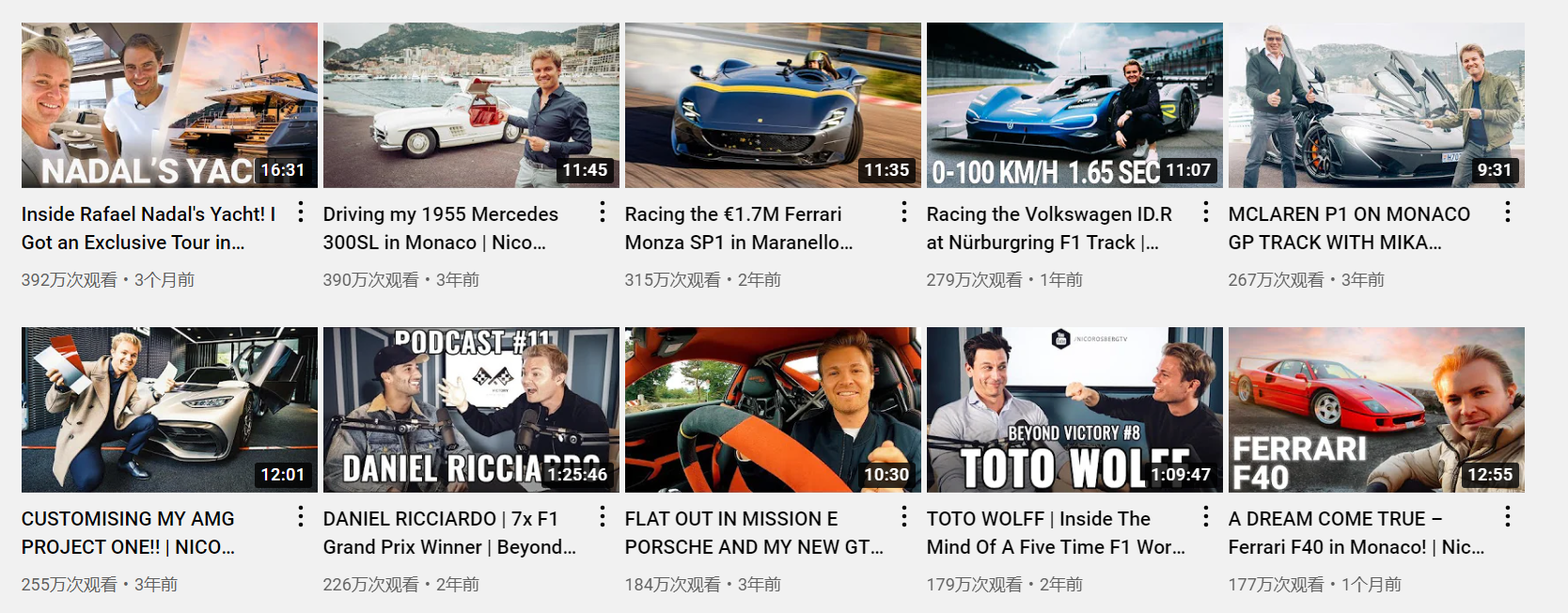The width and height of the screenshot is (1568, 613).
Task: Play the Ferrari F40 in Monaco video
Action: point(1376,410)
